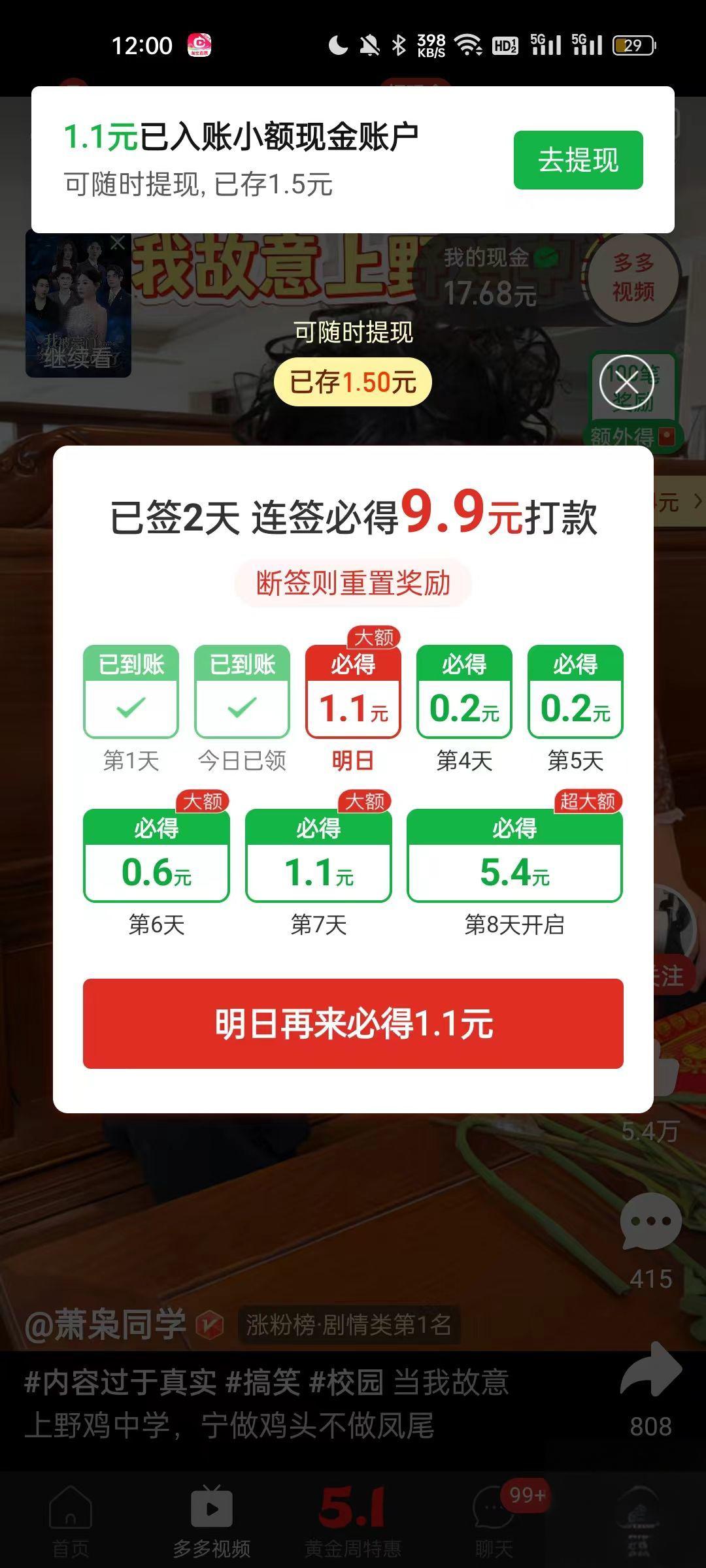Open @萧枭同学 profile
Viewport: 706px width, 1568px height.
tap(106, 1325)
